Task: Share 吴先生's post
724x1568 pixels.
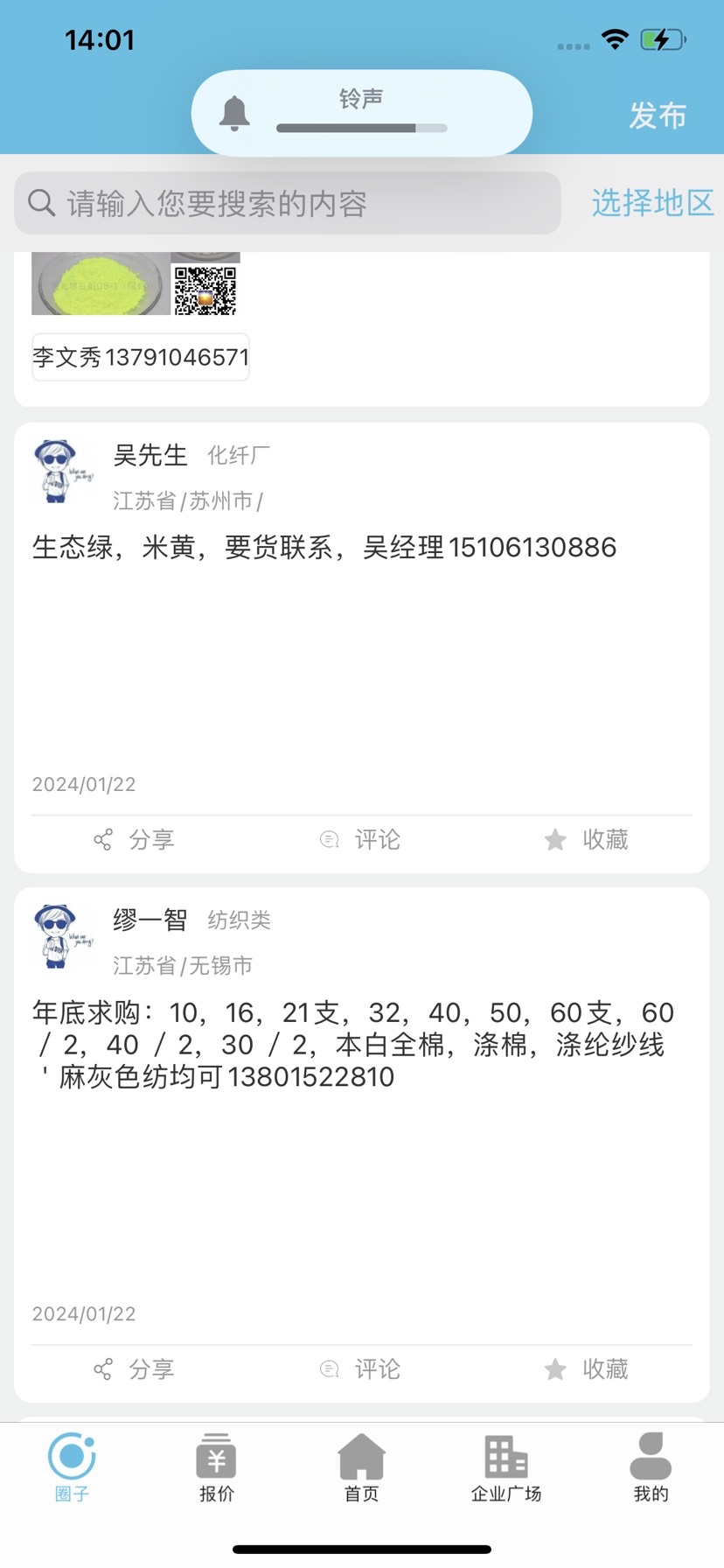Action: pyautogui.click(x=135, y=840)
